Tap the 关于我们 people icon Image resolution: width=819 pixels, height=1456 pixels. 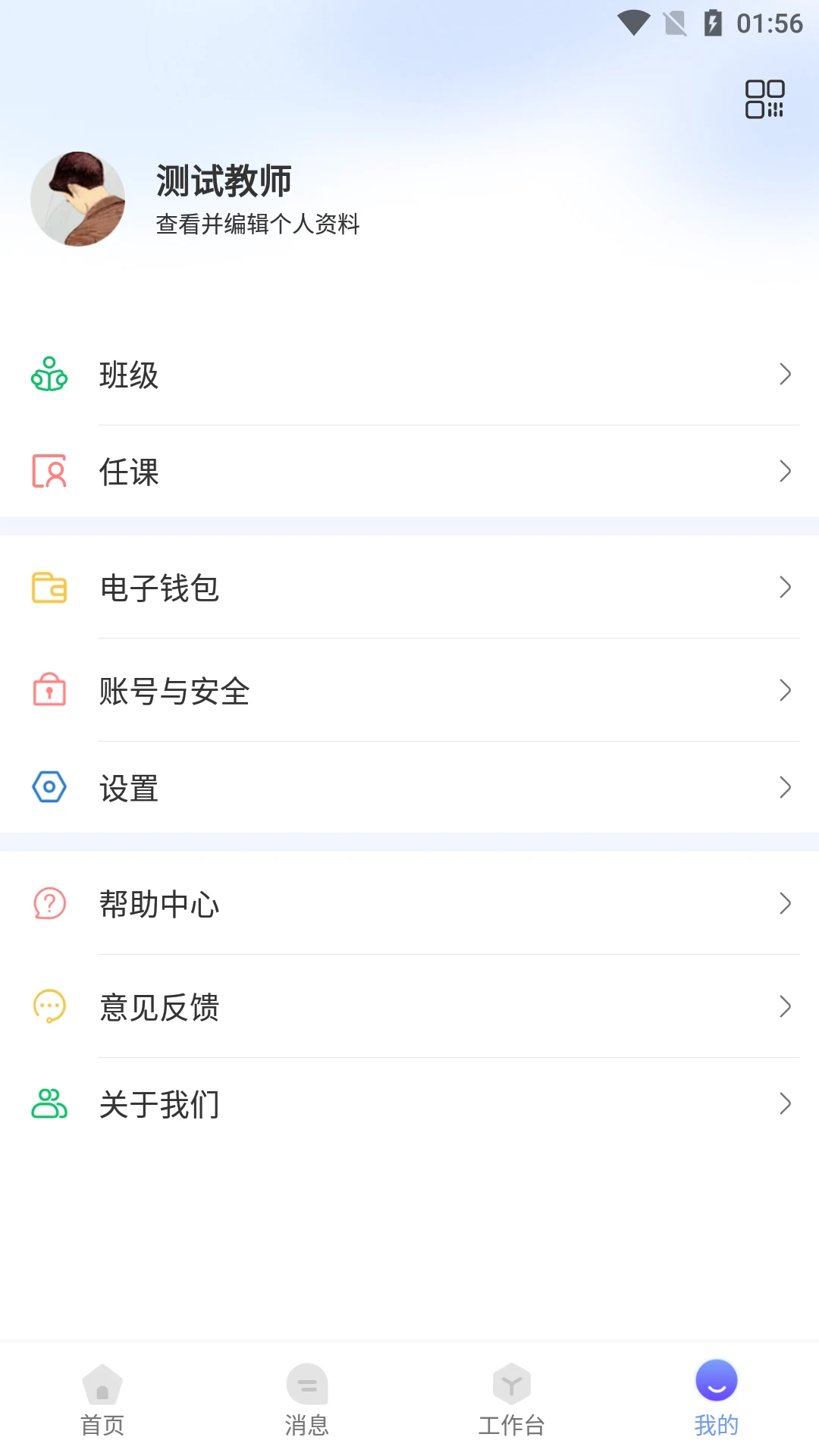point(49,1104)
